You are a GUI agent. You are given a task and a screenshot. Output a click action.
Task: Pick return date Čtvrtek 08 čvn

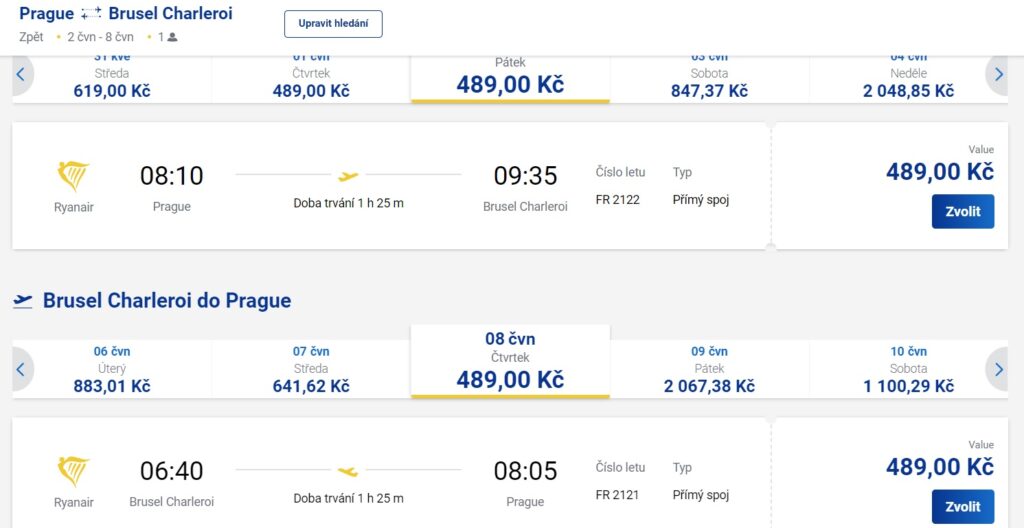tap(510, 361)
